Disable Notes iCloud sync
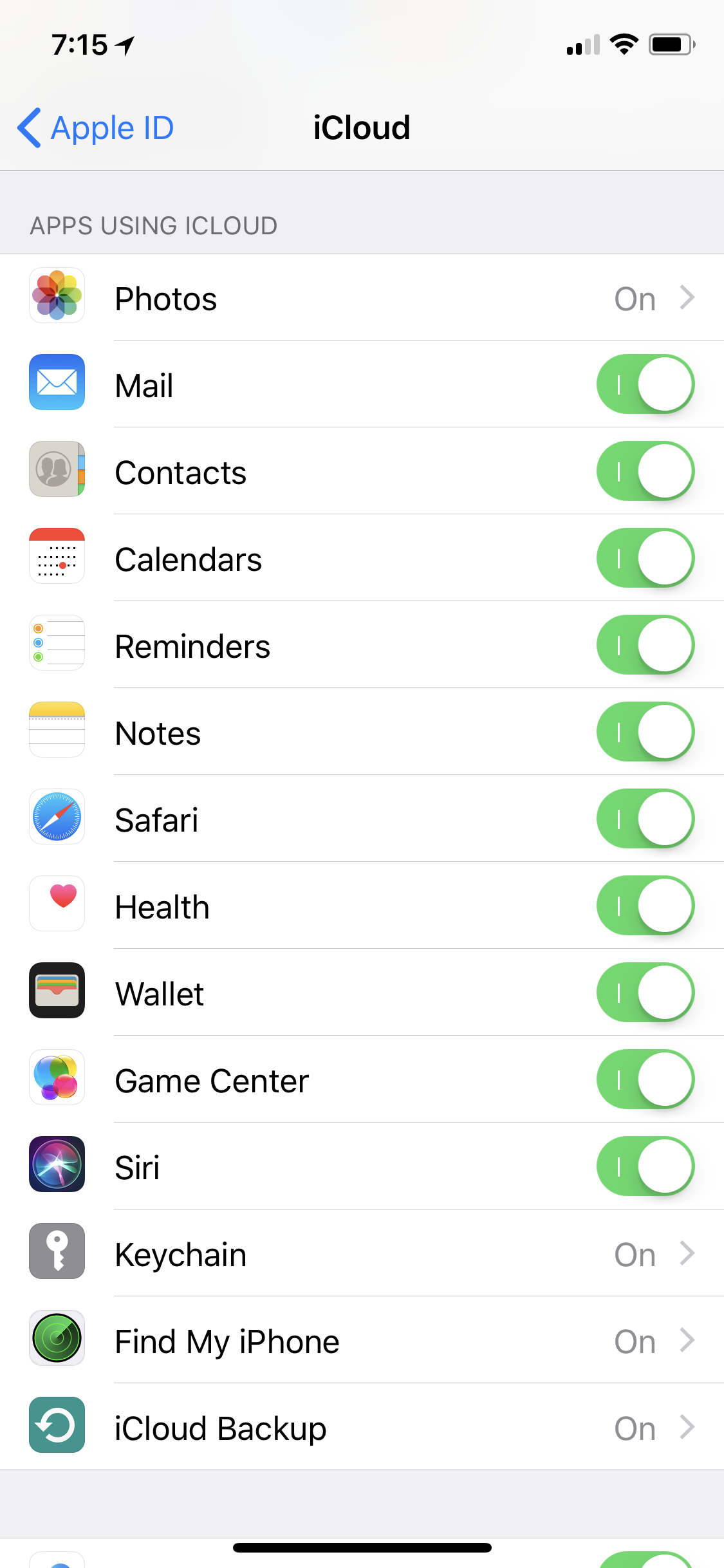The image size is (724, 1568). 645,732
